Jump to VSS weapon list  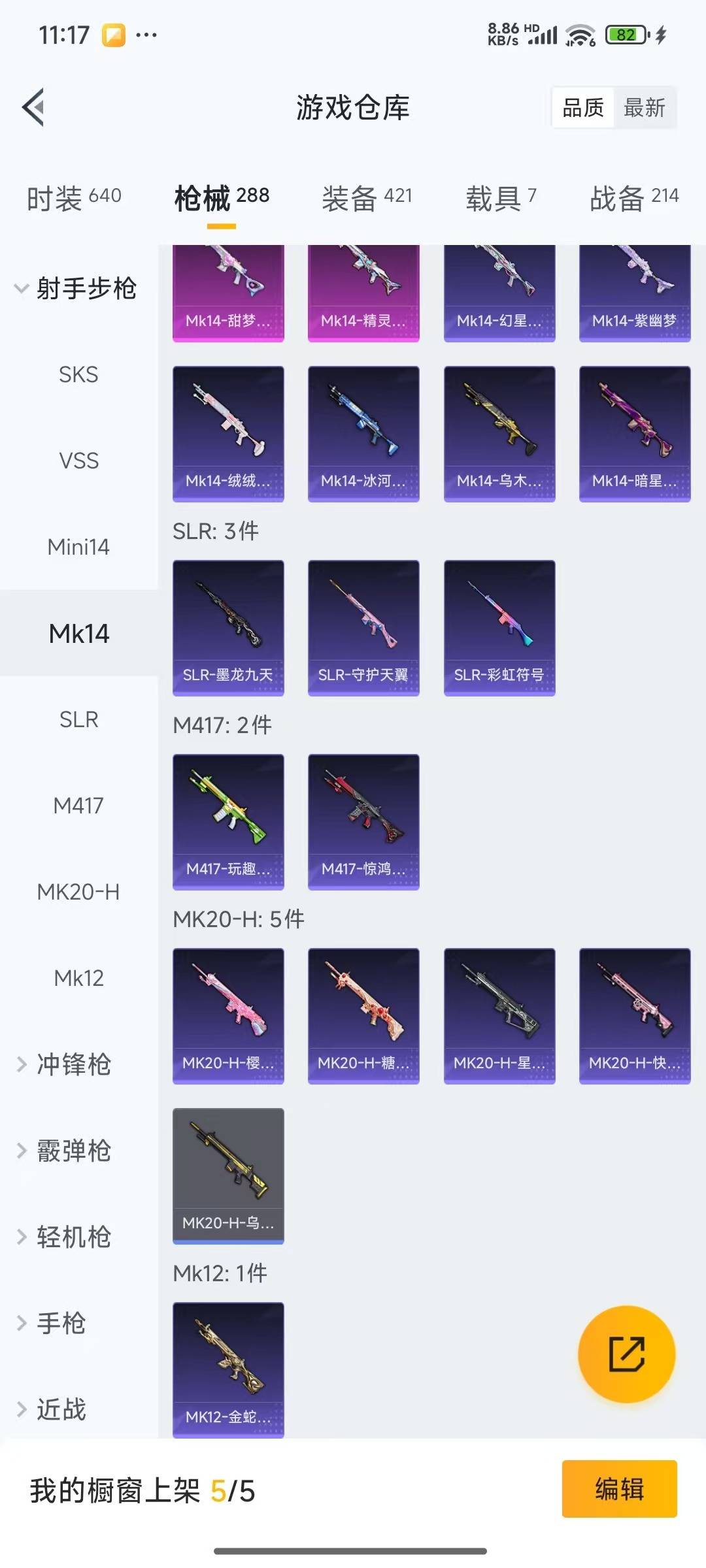[78, 461]
